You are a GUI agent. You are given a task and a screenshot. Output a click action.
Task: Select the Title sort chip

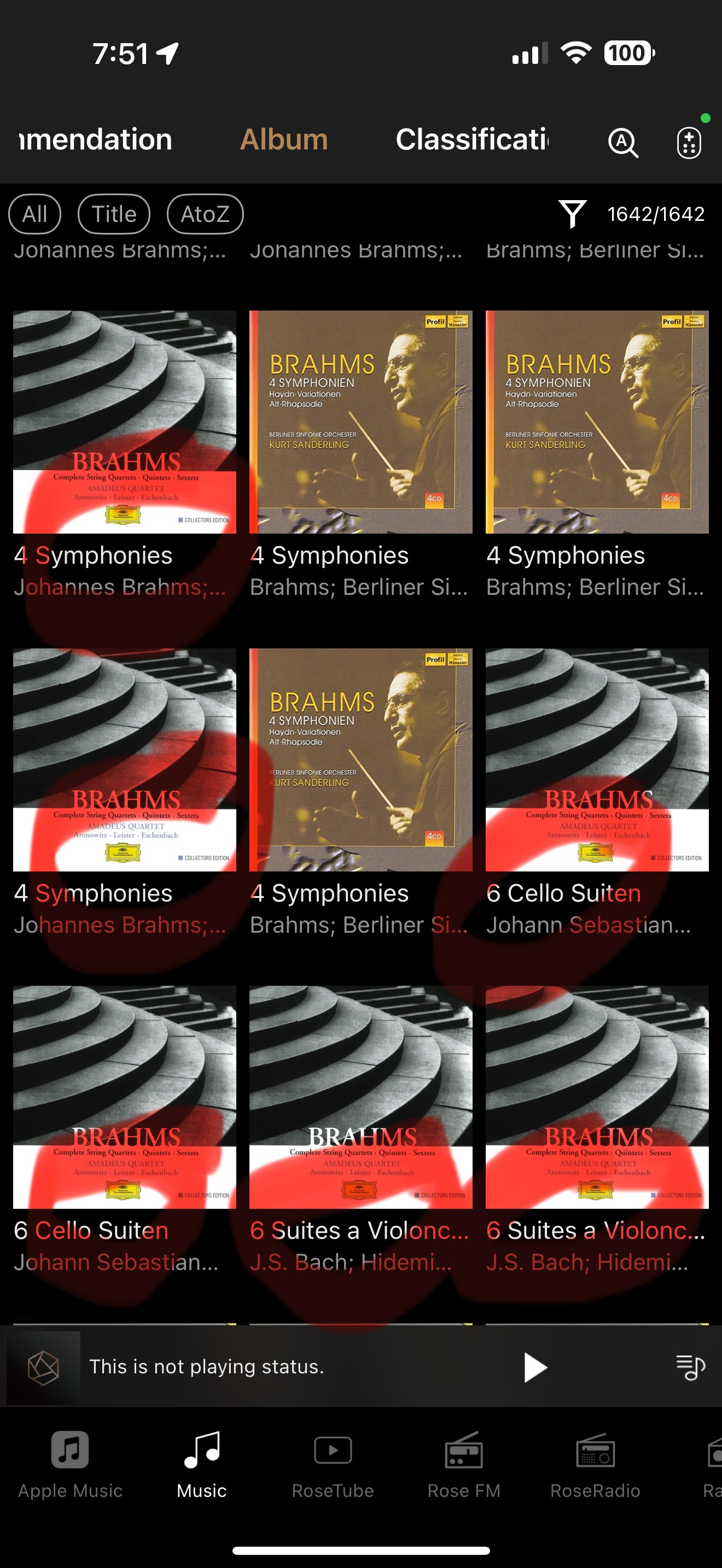click(114, 214)
